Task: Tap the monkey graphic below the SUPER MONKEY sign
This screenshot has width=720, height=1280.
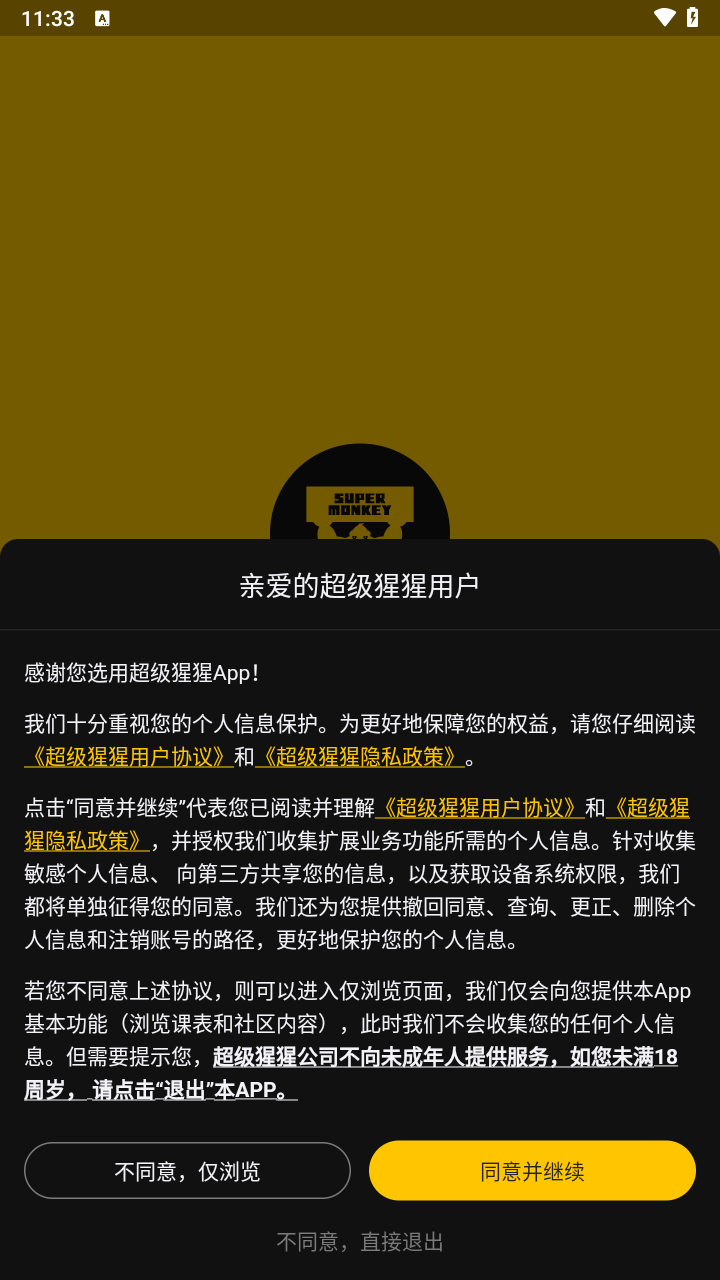Action: pos(360,527)
